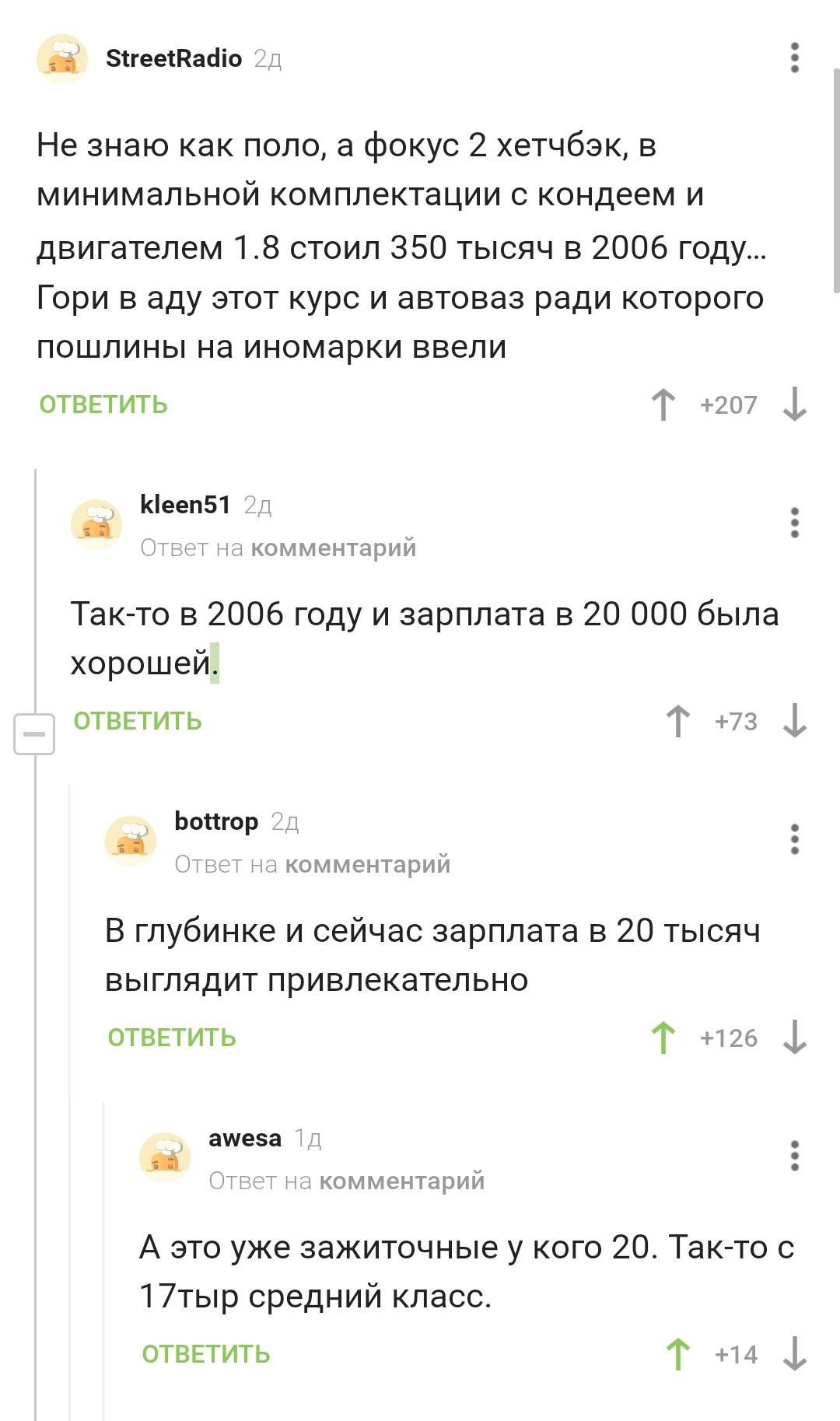Downvote awesa's comment
The height and width of the screenshot is (1421, 840).
(x=794, y=1354)
